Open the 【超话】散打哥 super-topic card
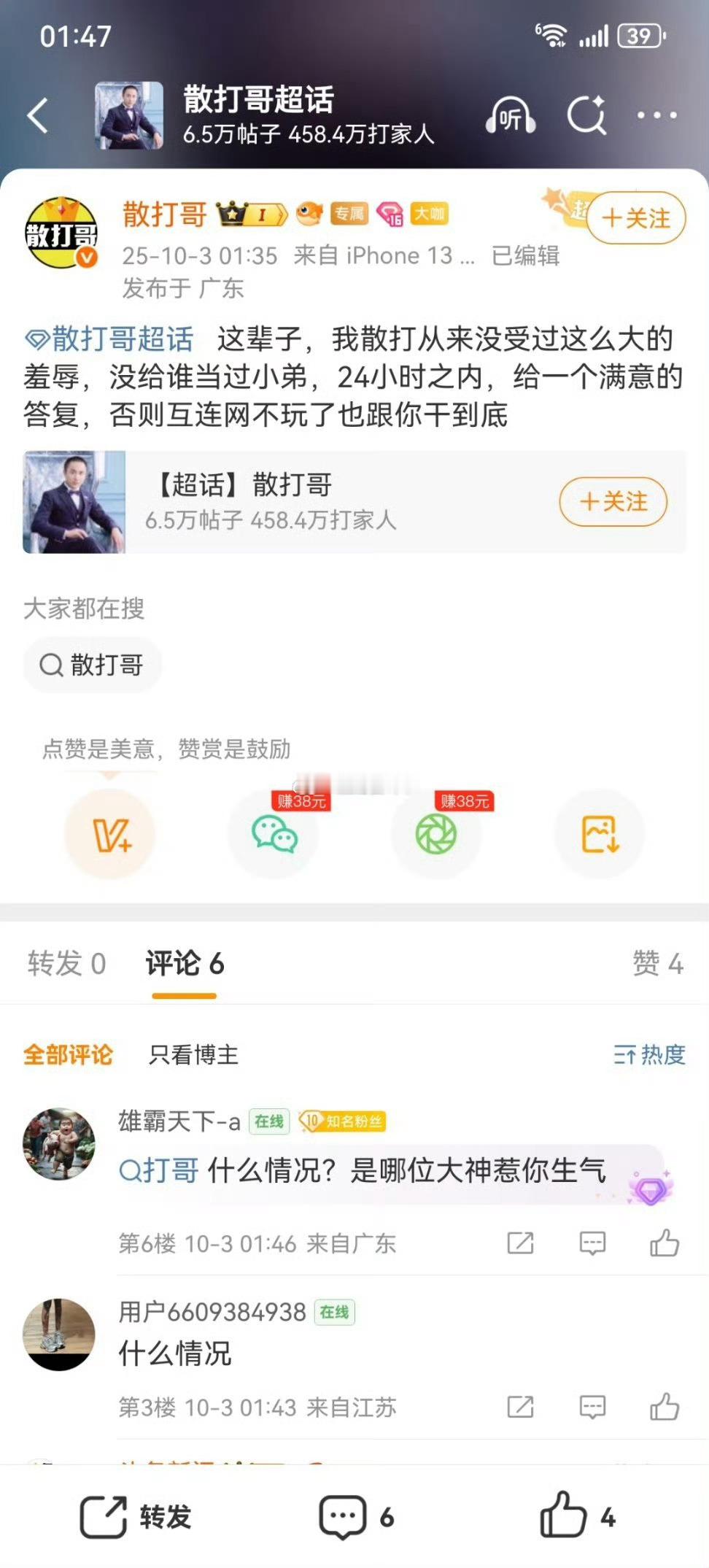 coord(292,502)
